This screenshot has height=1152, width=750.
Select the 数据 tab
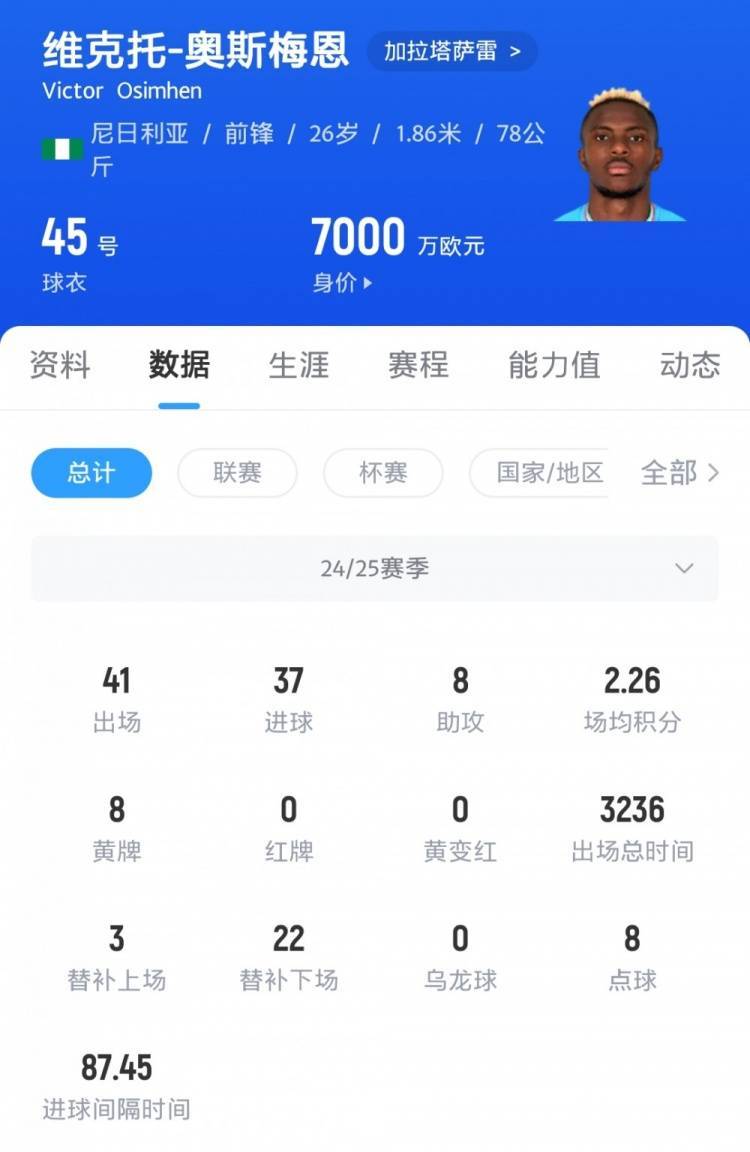[179, 365]
